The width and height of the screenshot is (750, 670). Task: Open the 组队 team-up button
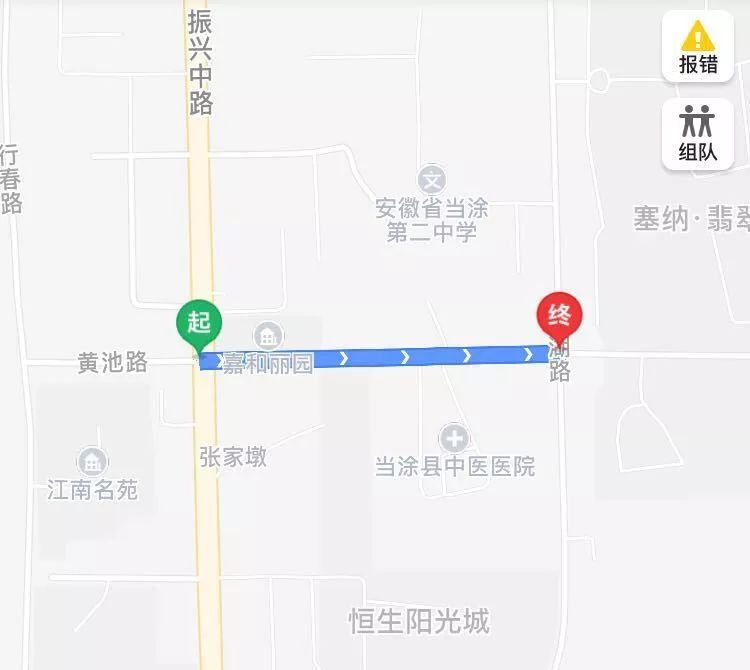pos(698,133)
